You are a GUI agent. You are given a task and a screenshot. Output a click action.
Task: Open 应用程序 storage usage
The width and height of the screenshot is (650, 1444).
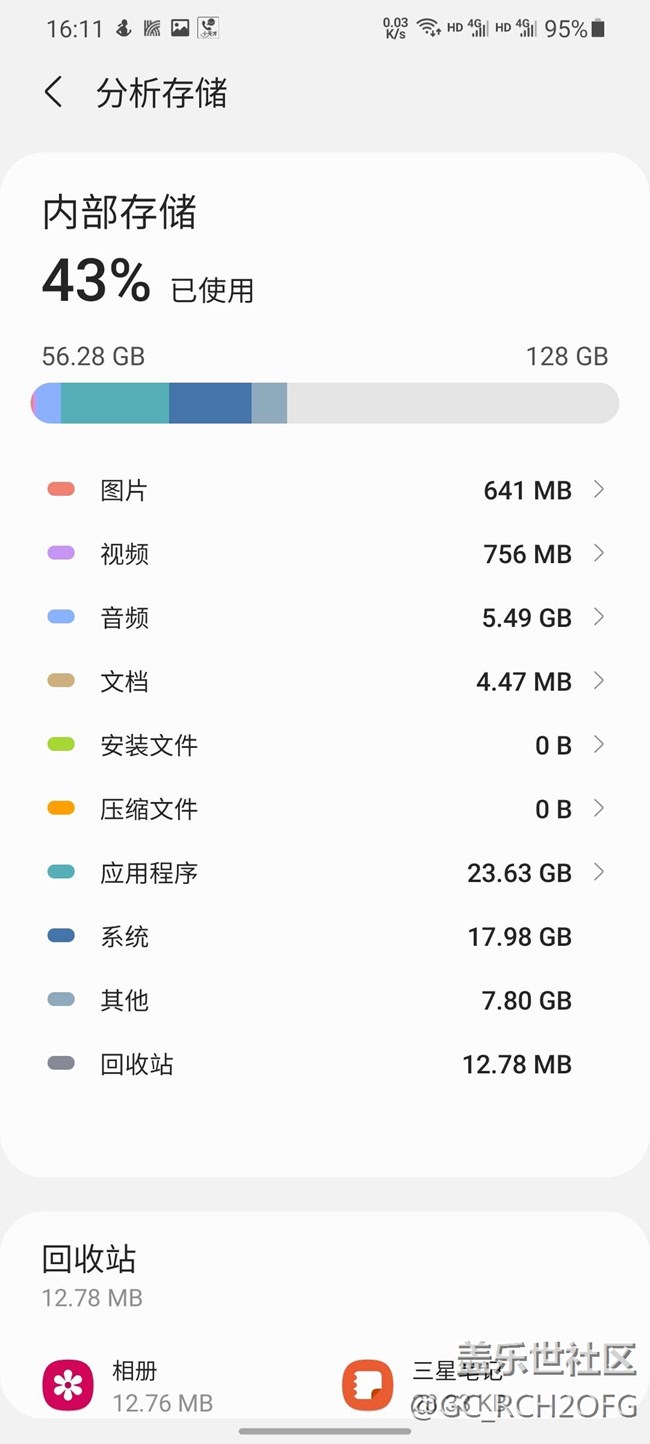[x=325, y=873]
